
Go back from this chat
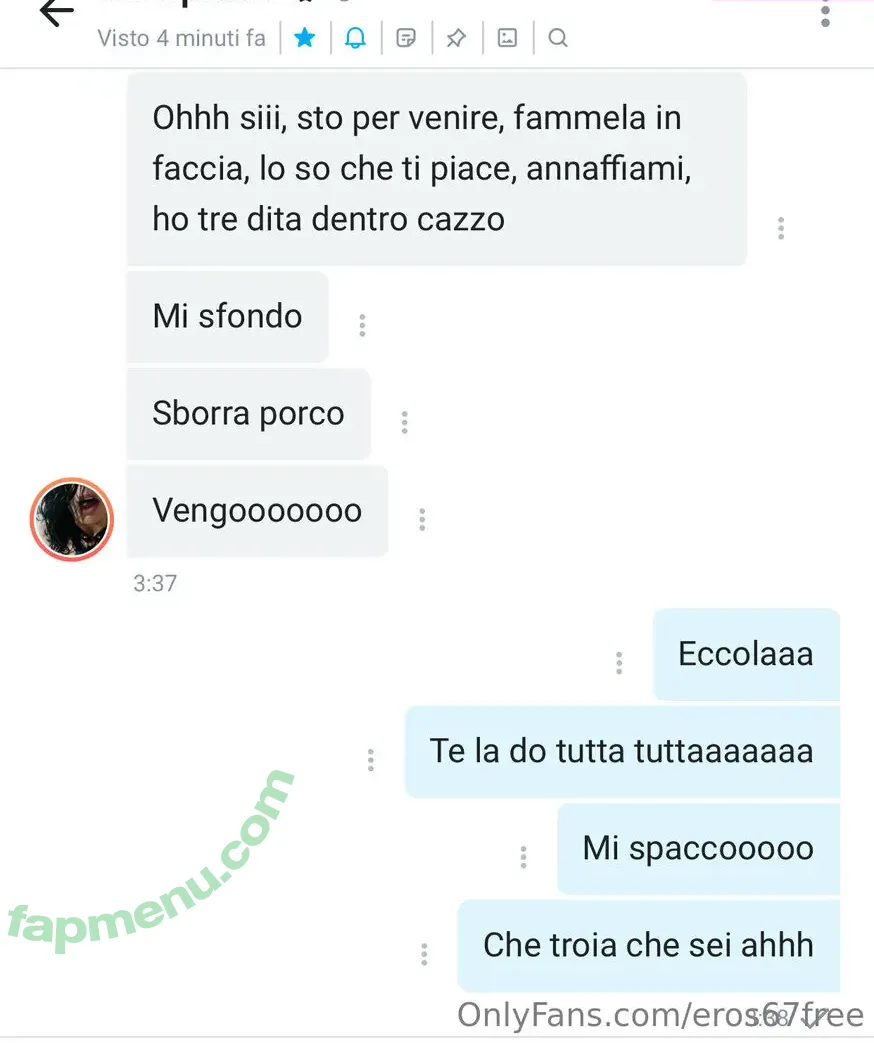click(x=57, y=12)
